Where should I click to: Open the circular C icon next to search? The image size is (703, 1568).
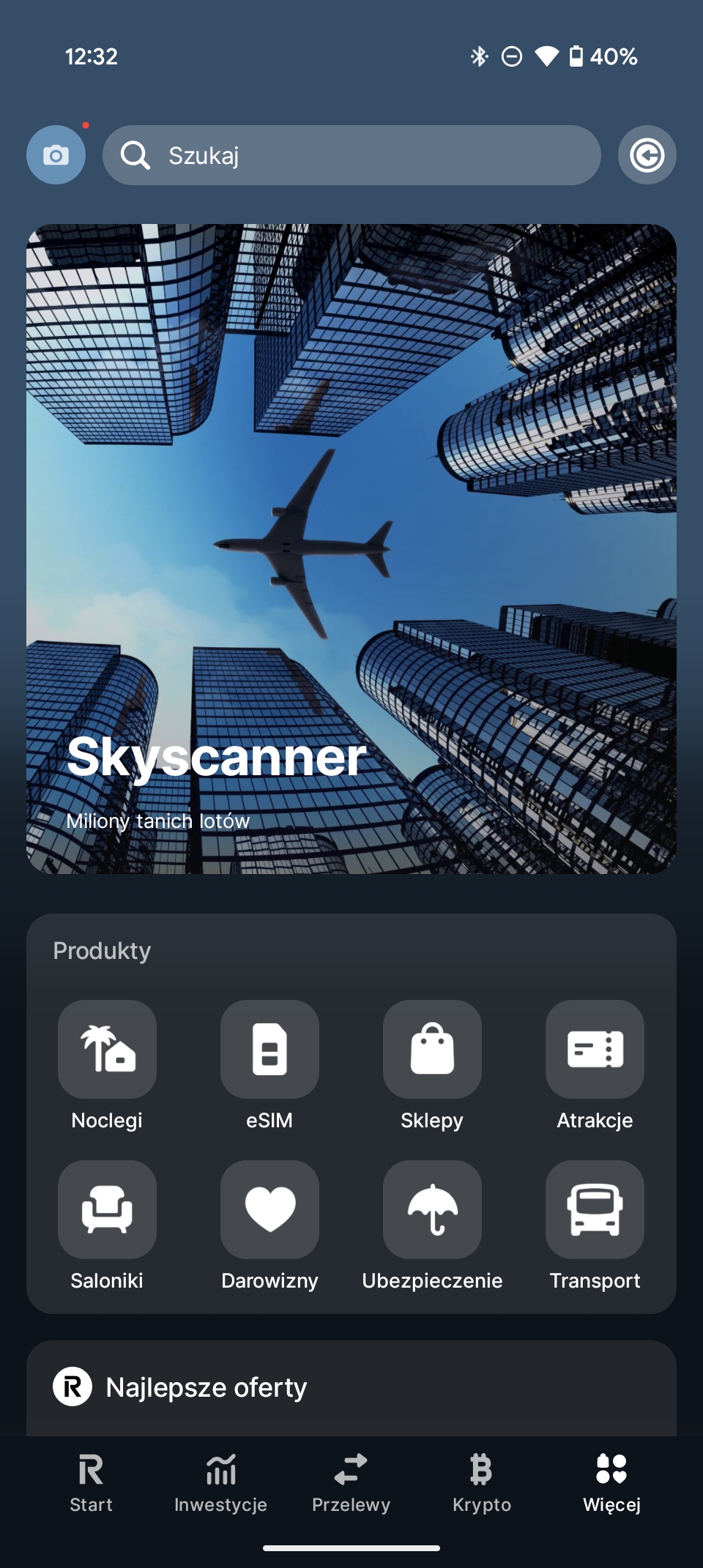(647, 155)
